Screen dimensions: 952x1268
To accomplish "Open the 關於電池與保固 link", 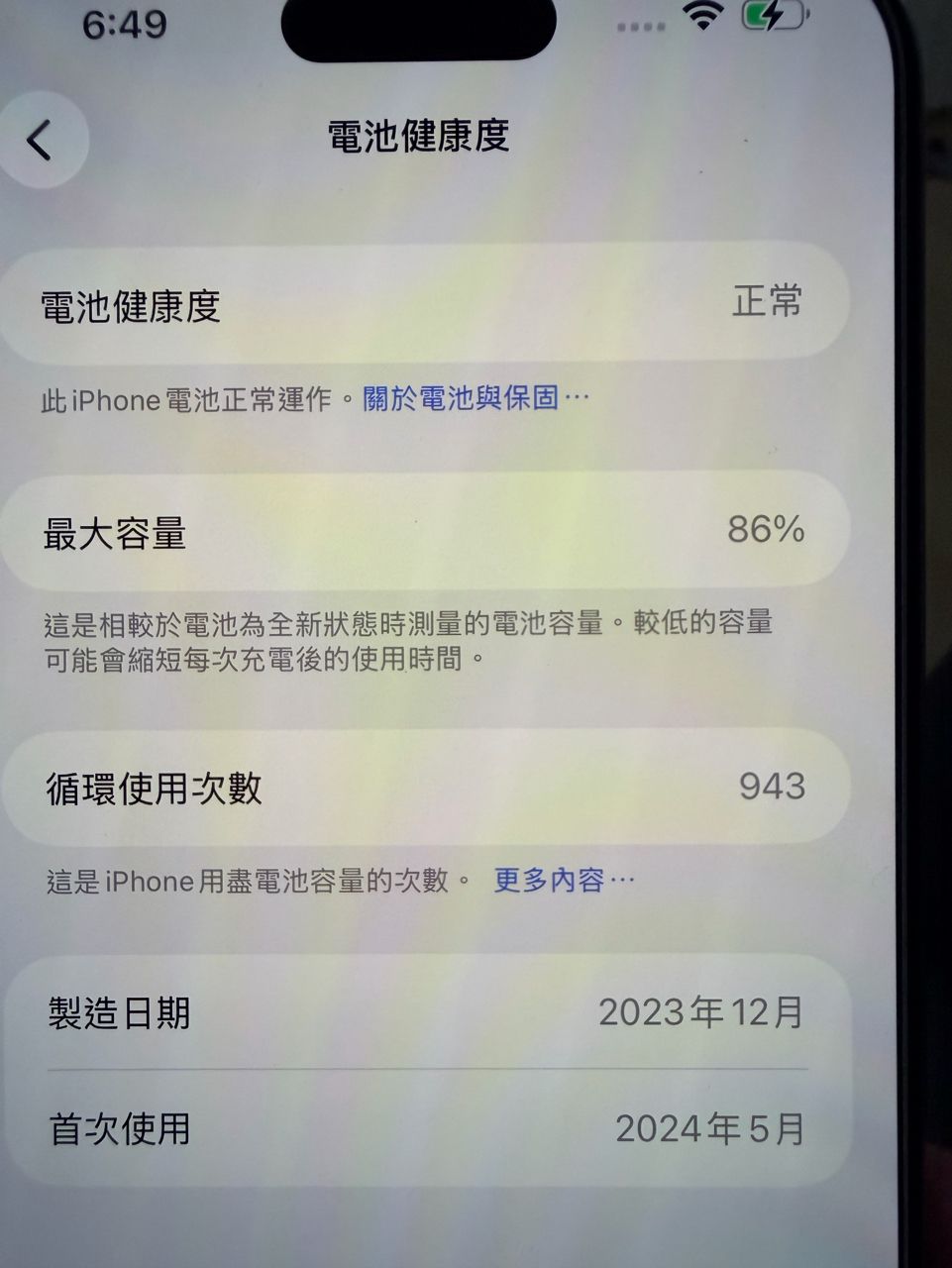I will pyautogui.click(x=474, y=398).
